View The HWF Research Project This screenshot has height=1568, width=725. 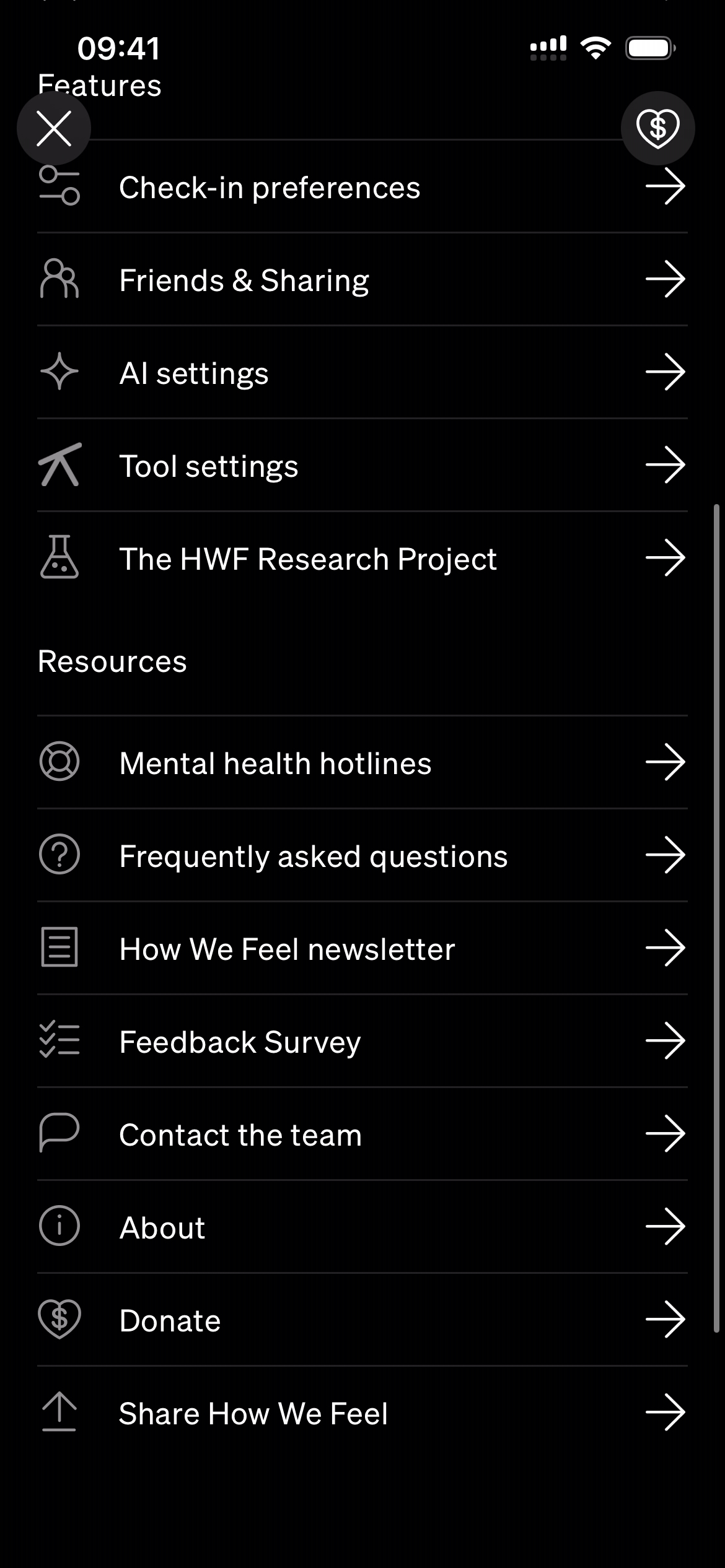tap(362, 559)
